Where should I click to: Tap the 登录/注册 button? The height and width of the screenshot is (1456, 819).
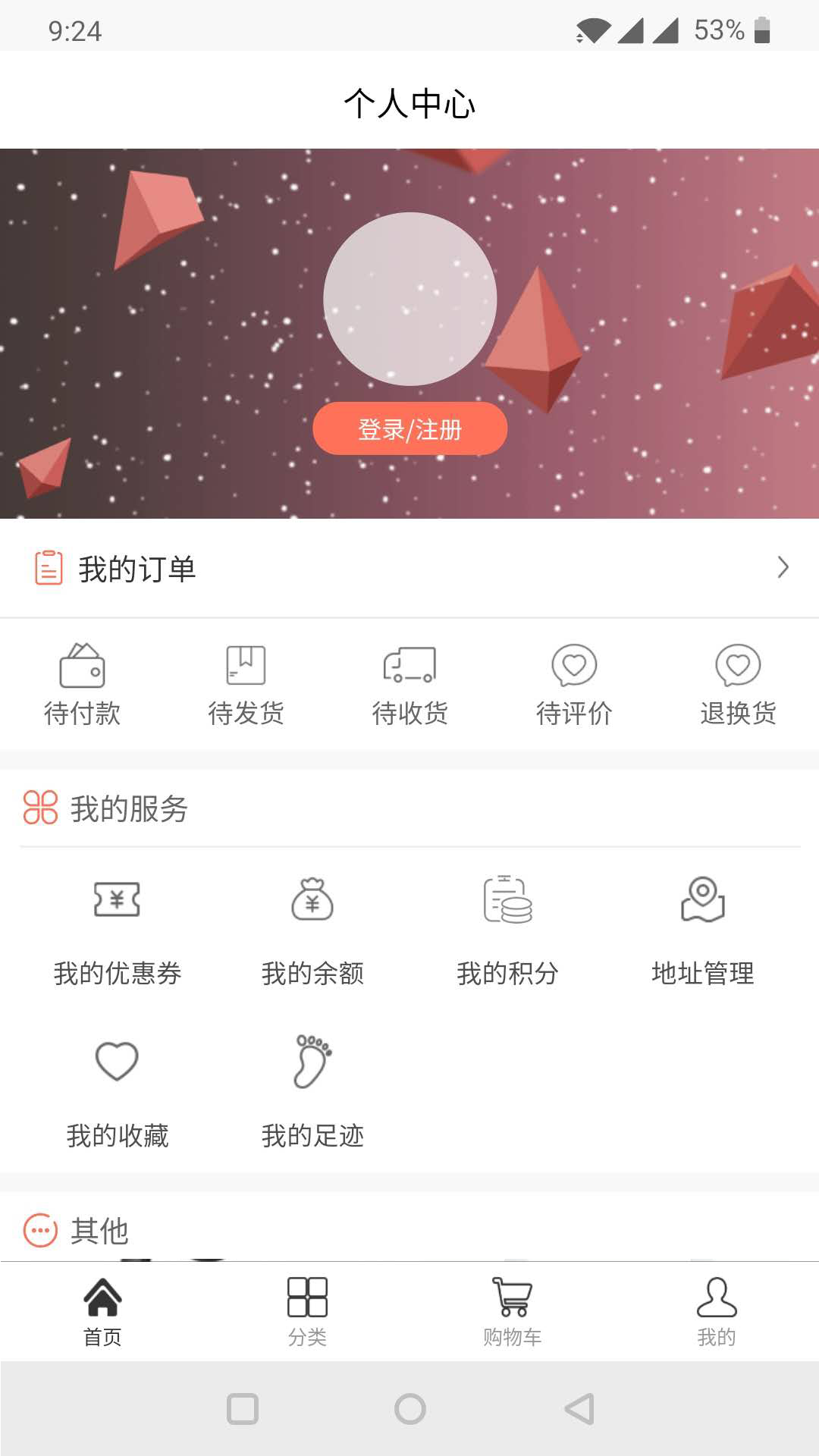coord(409,429)
